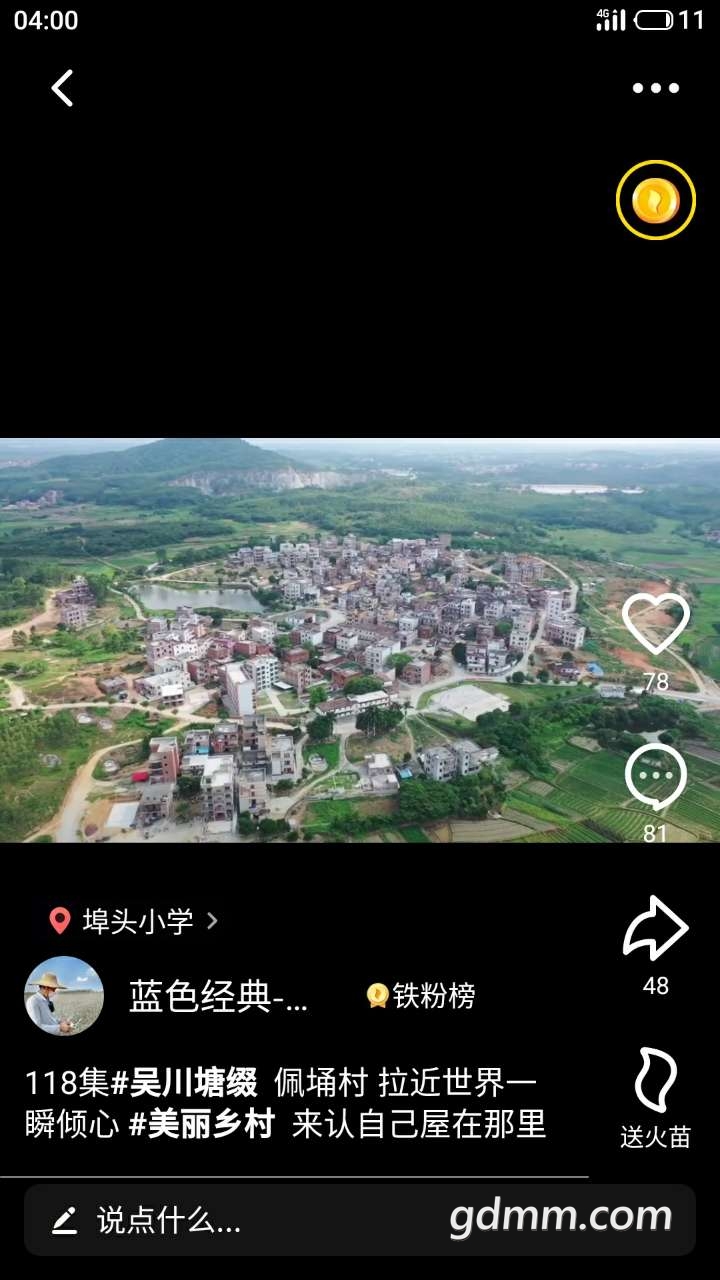The image size is (720, 1280).
Task: Tap the gold coin reward icon
Action: point(655,200)
